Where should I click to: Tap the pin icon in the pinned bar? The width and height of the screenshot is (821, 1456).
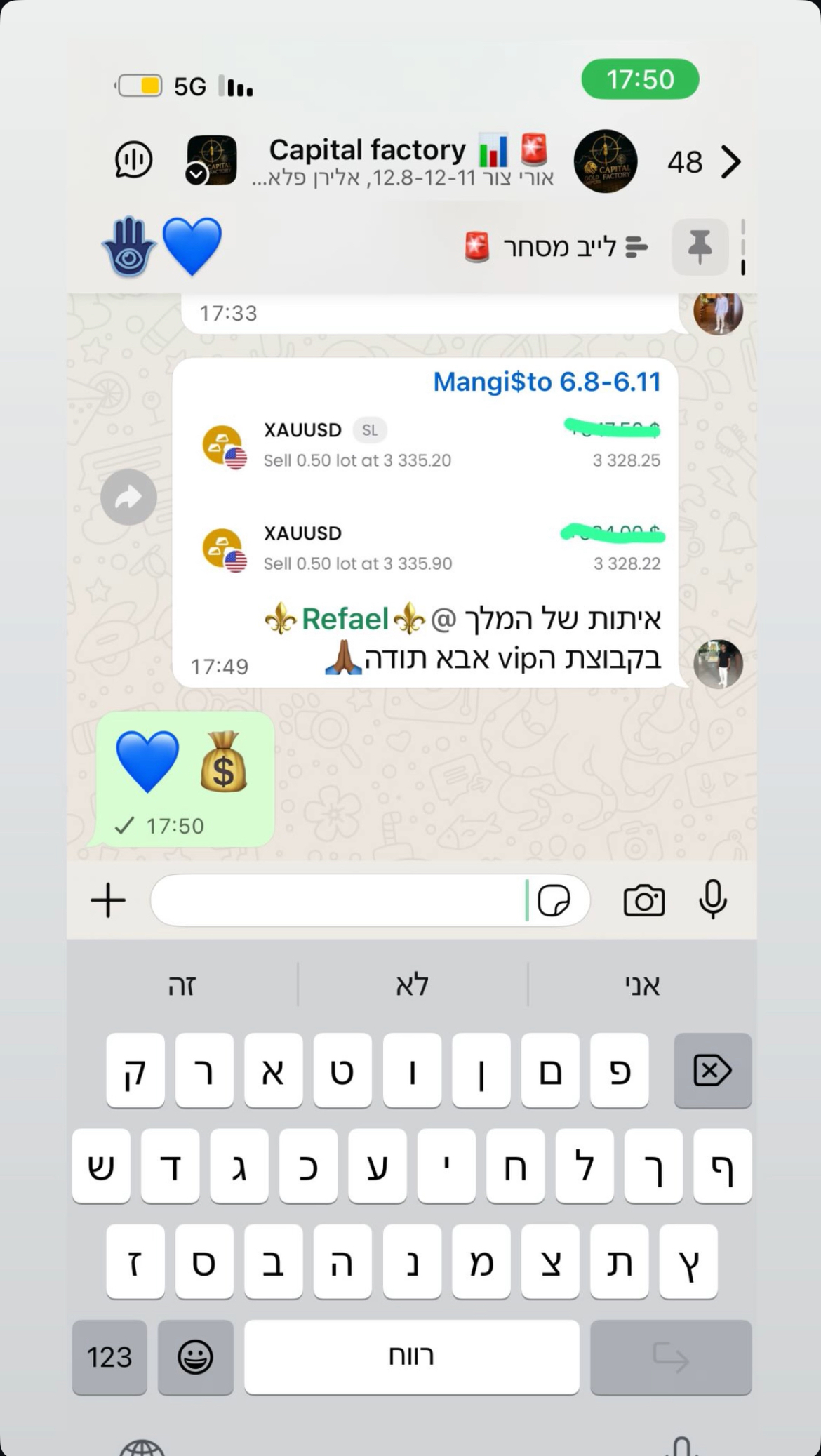click(699, 247)
